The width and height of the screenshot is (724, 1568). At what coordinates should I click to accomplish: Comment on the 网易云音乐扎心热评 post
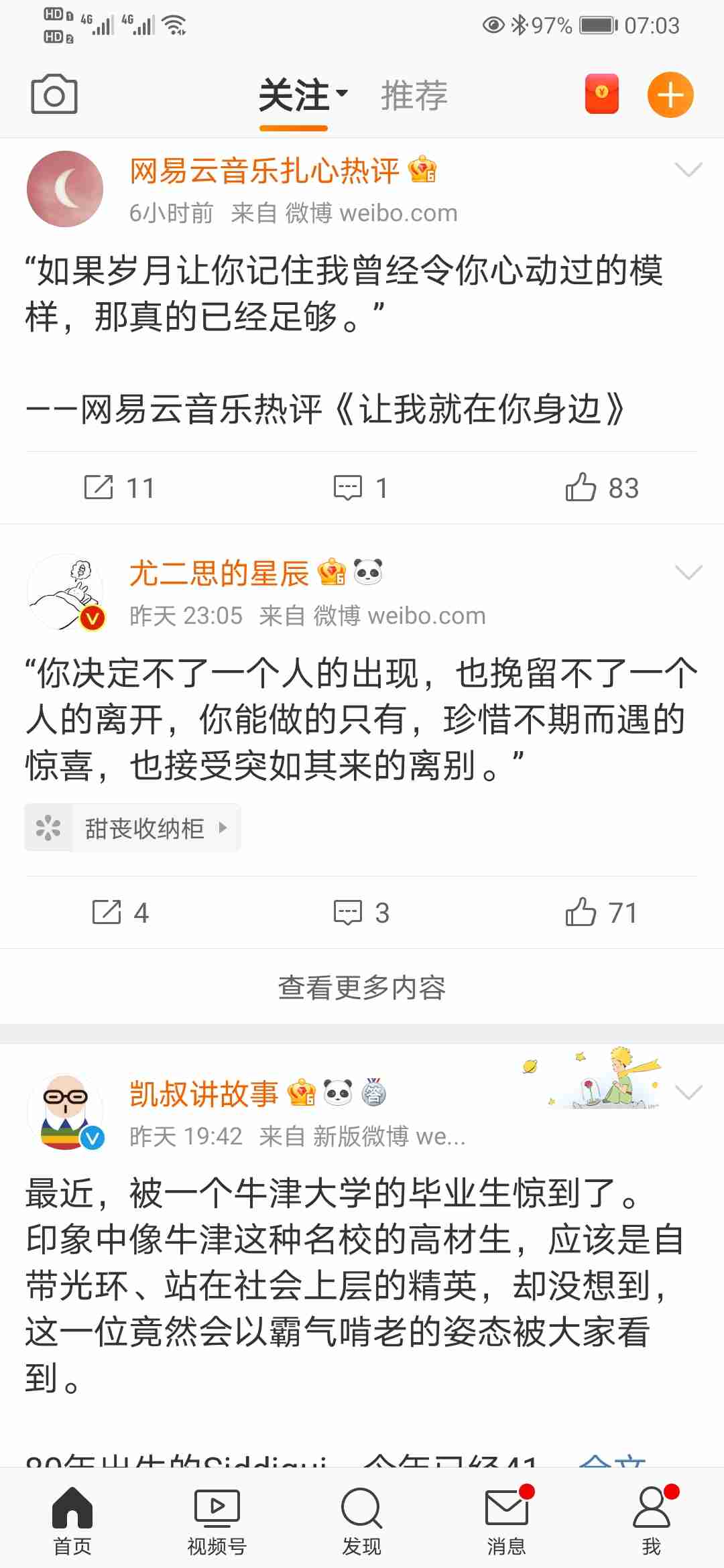coord(361,488)
